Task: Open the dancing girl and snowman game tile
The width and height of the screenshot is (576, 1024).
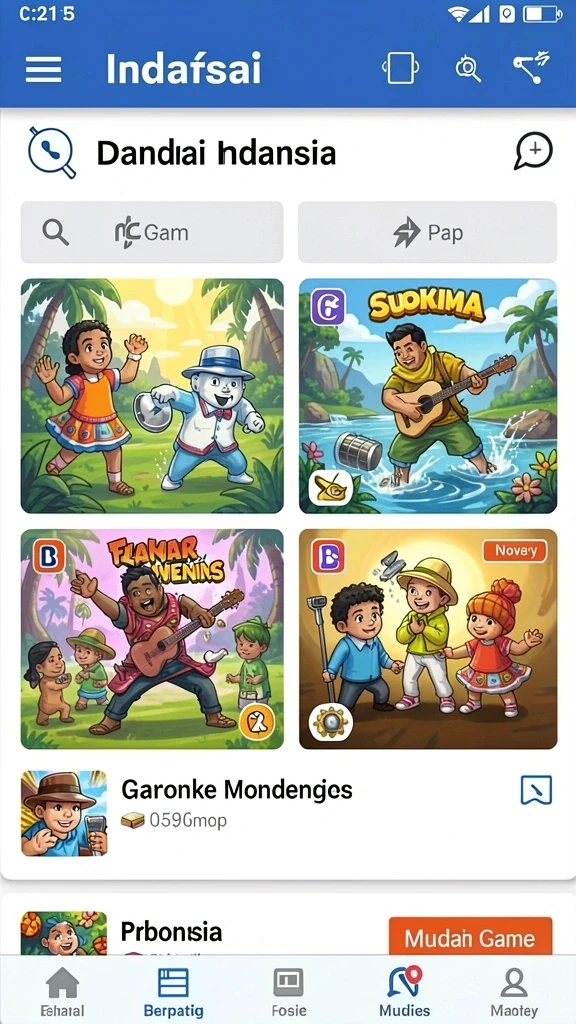Action: click(152, 396)
